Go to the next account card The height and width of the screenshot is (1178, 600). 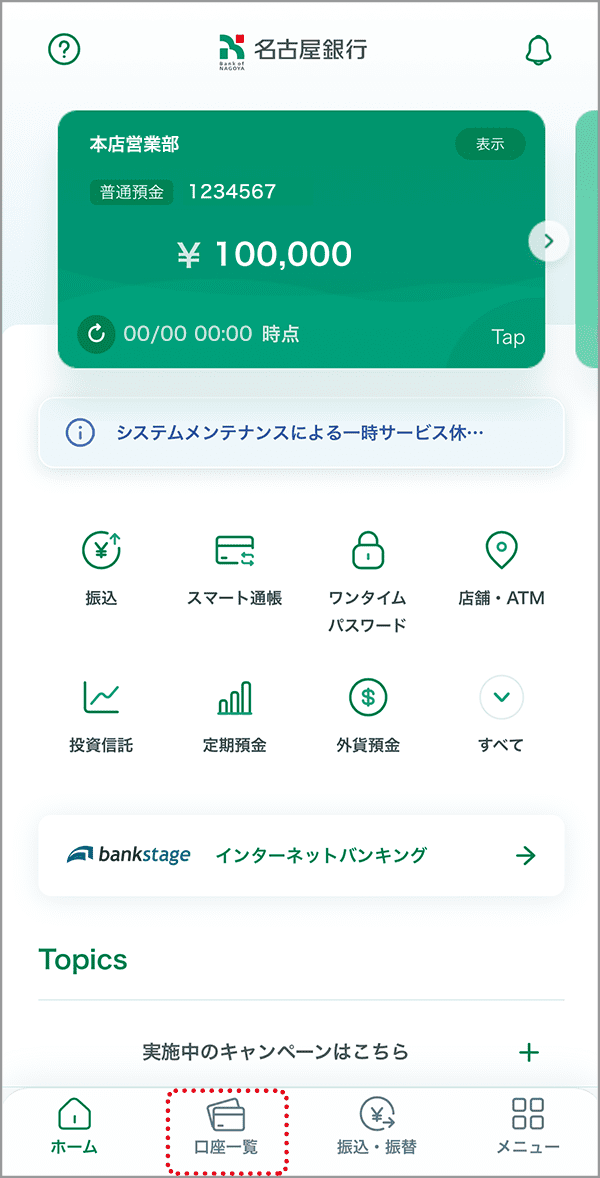(549, 240)
